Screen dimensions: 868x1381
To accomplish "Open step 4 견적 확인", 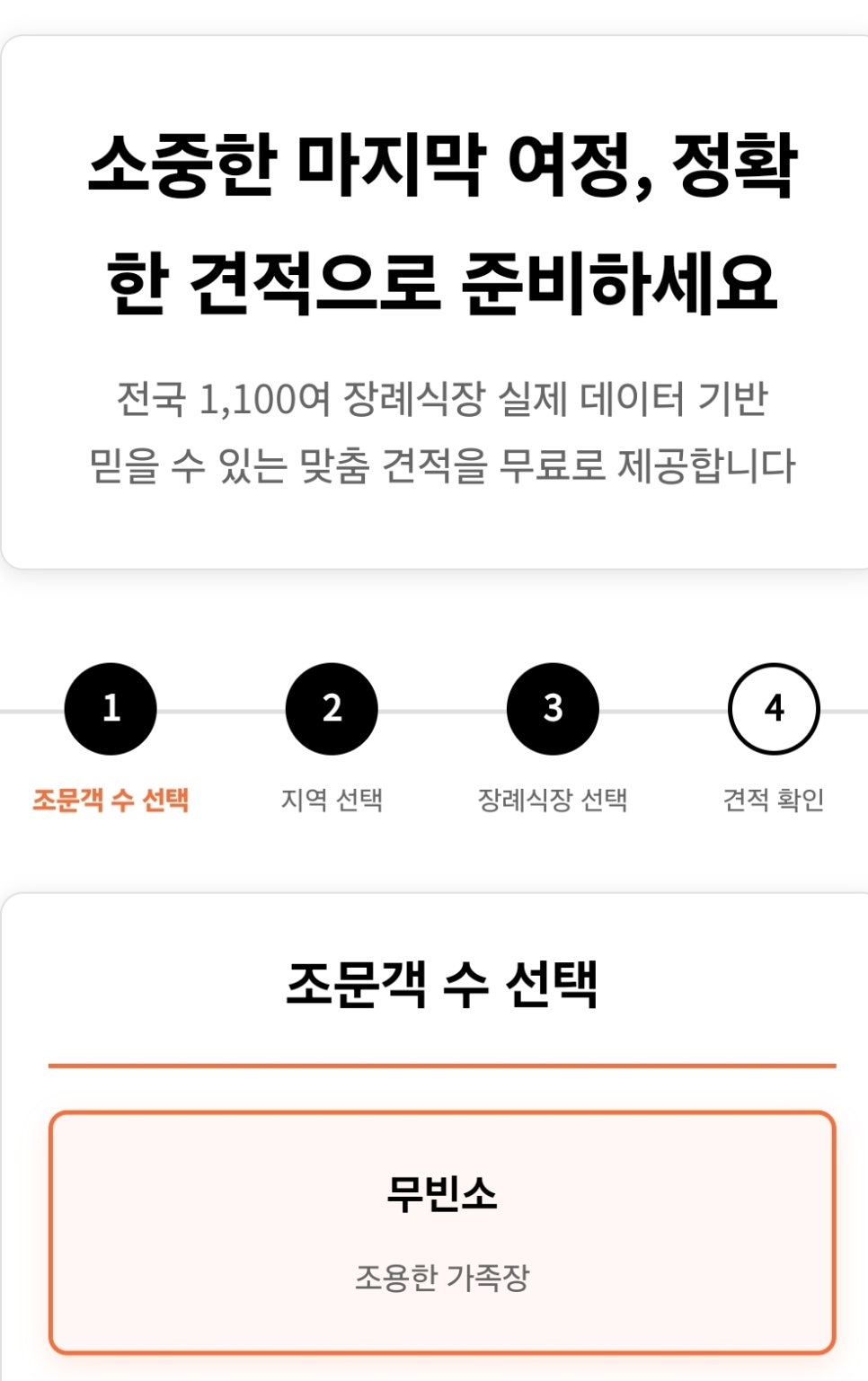I will pos(774,709).
